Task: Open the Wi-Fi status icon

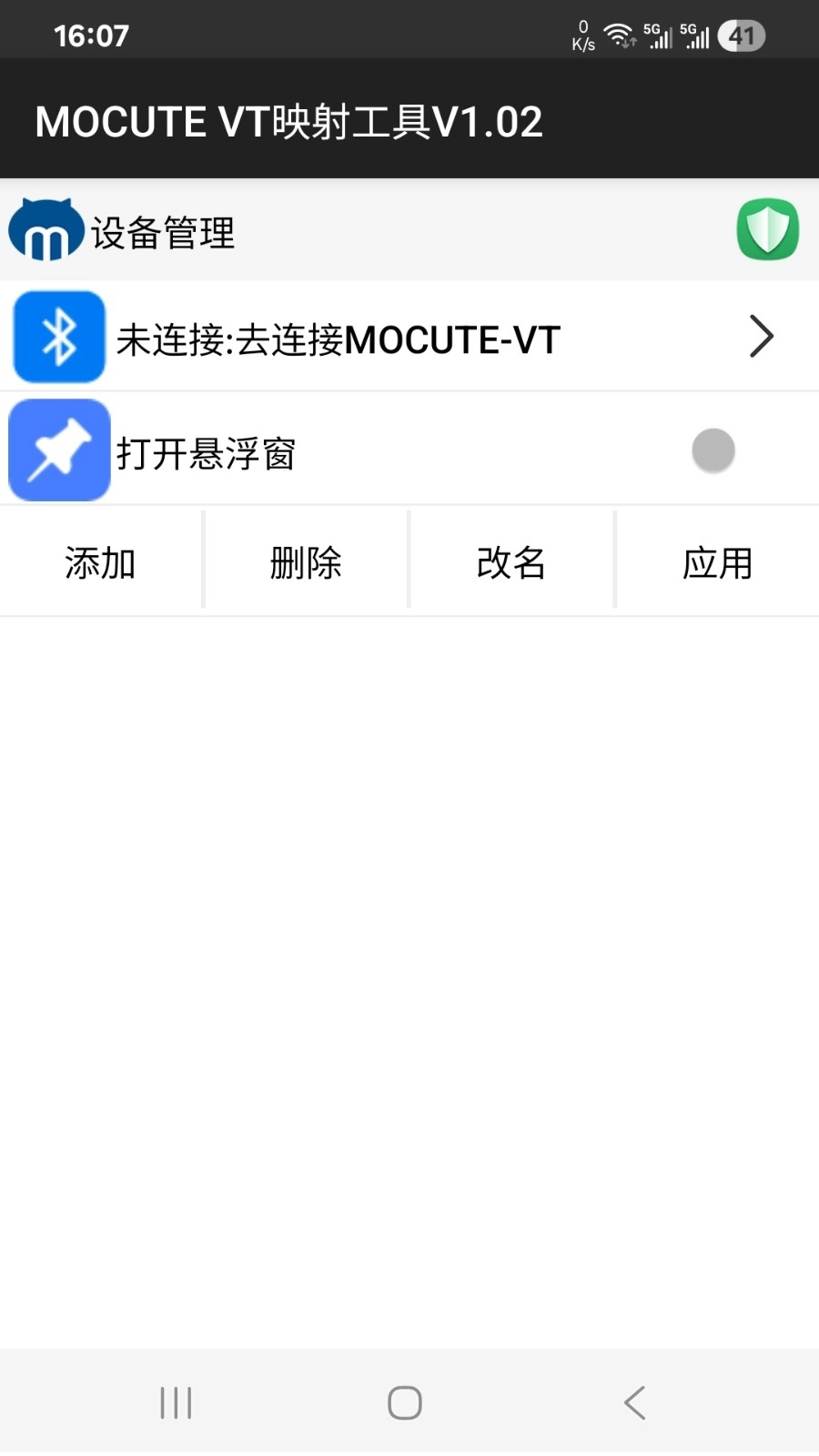Action: click(620, 35)
